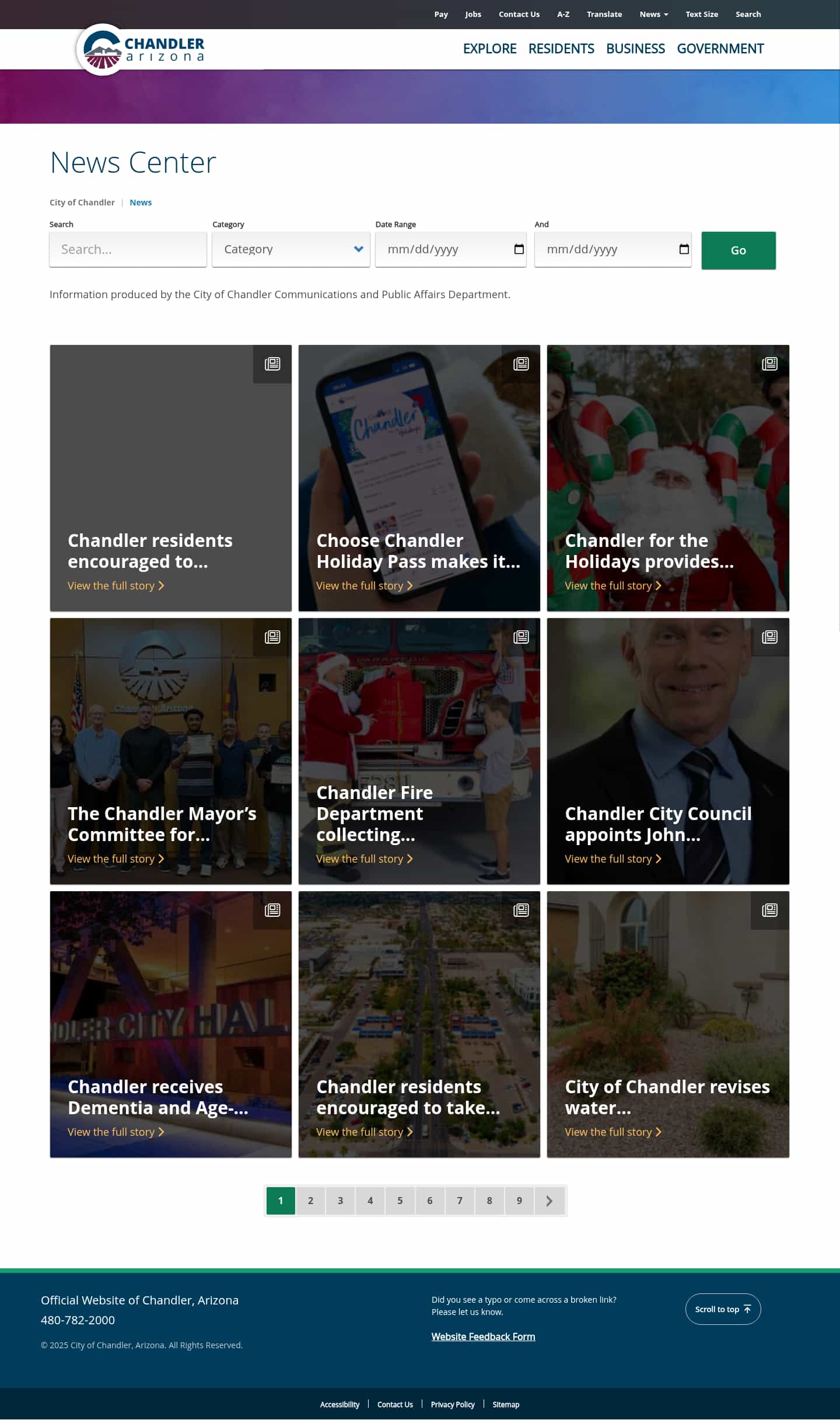
Task: Switch to the RESIDENTS navigation tab
Action: 561,49
